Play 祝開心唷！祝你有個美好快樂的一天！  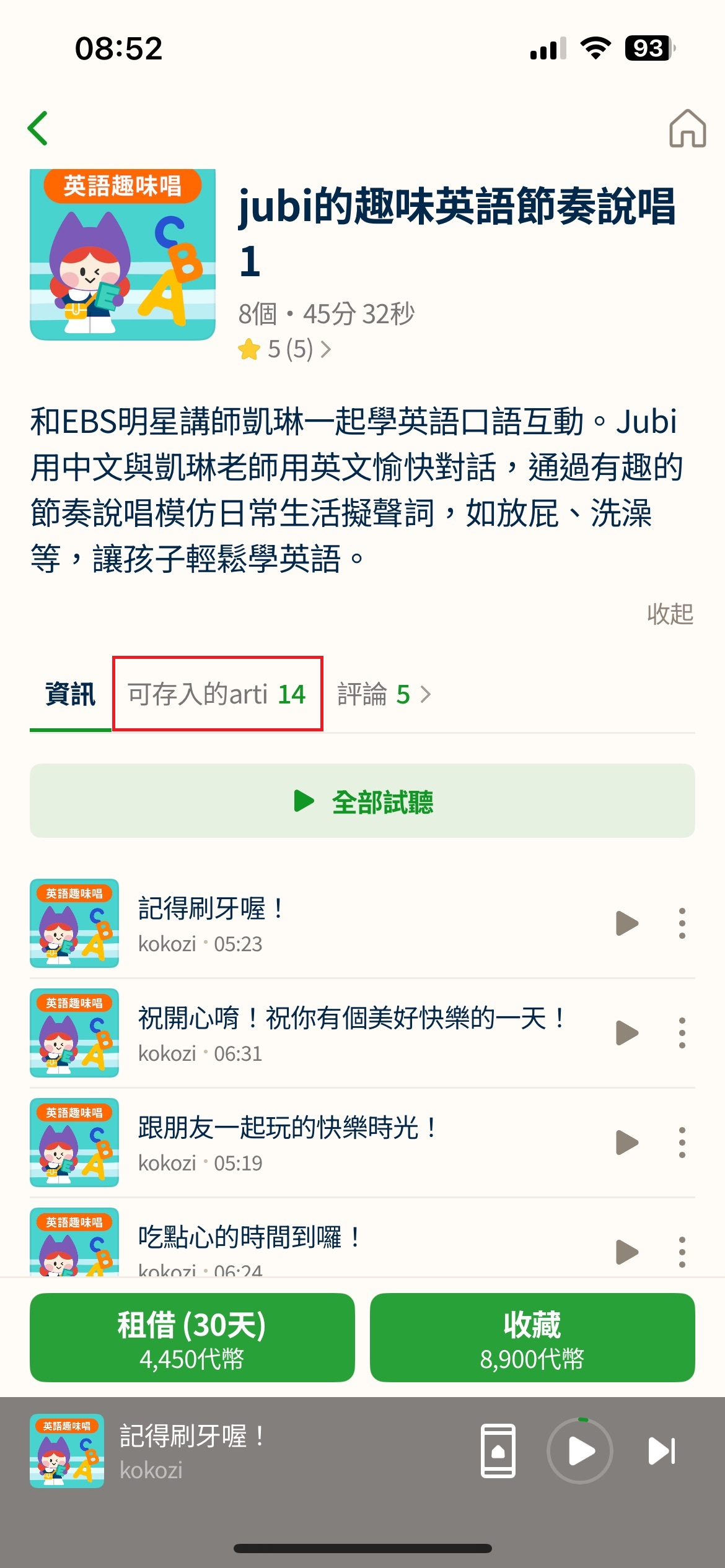coord(626,1033)
